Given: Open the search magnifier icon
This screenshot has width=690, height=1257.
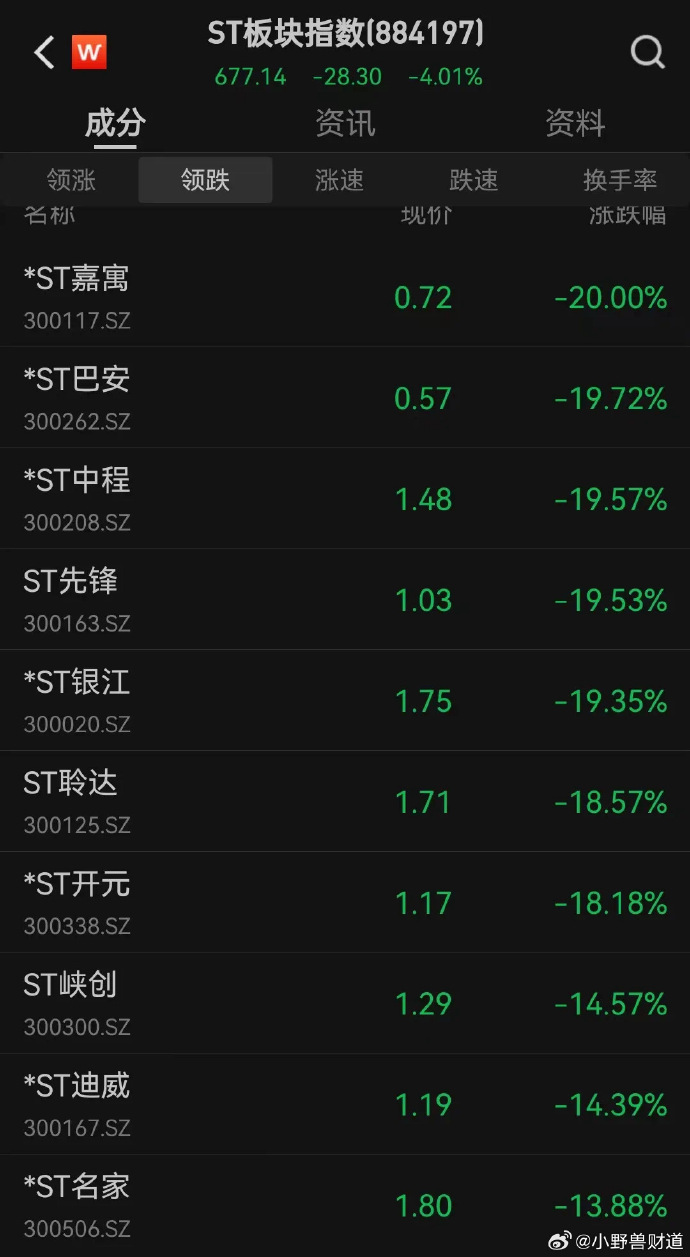Looking at the screenshot, I should 647,51.
